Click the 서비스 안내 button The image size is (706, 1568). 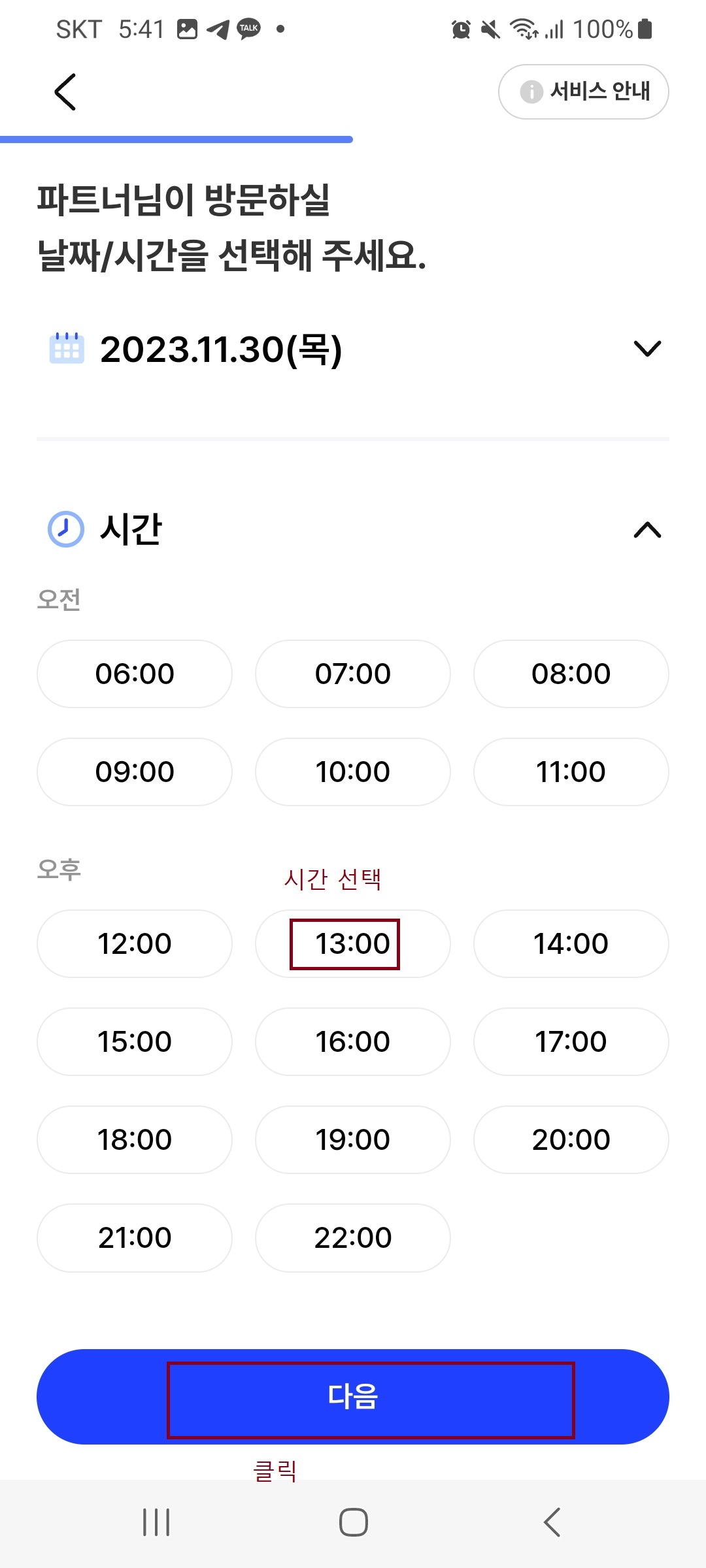pos(583,91)
